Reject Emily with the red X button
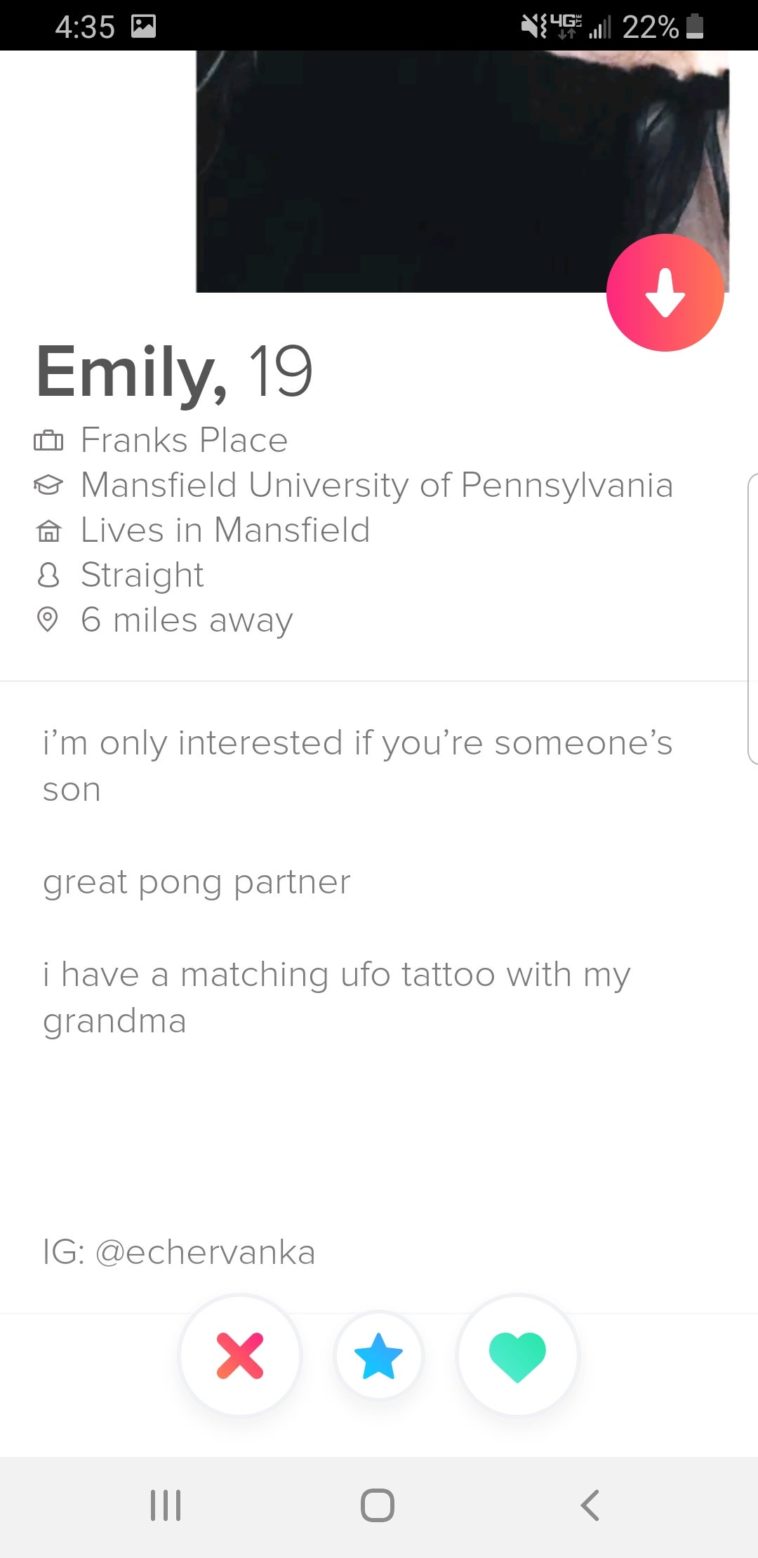 [240, 1356]
